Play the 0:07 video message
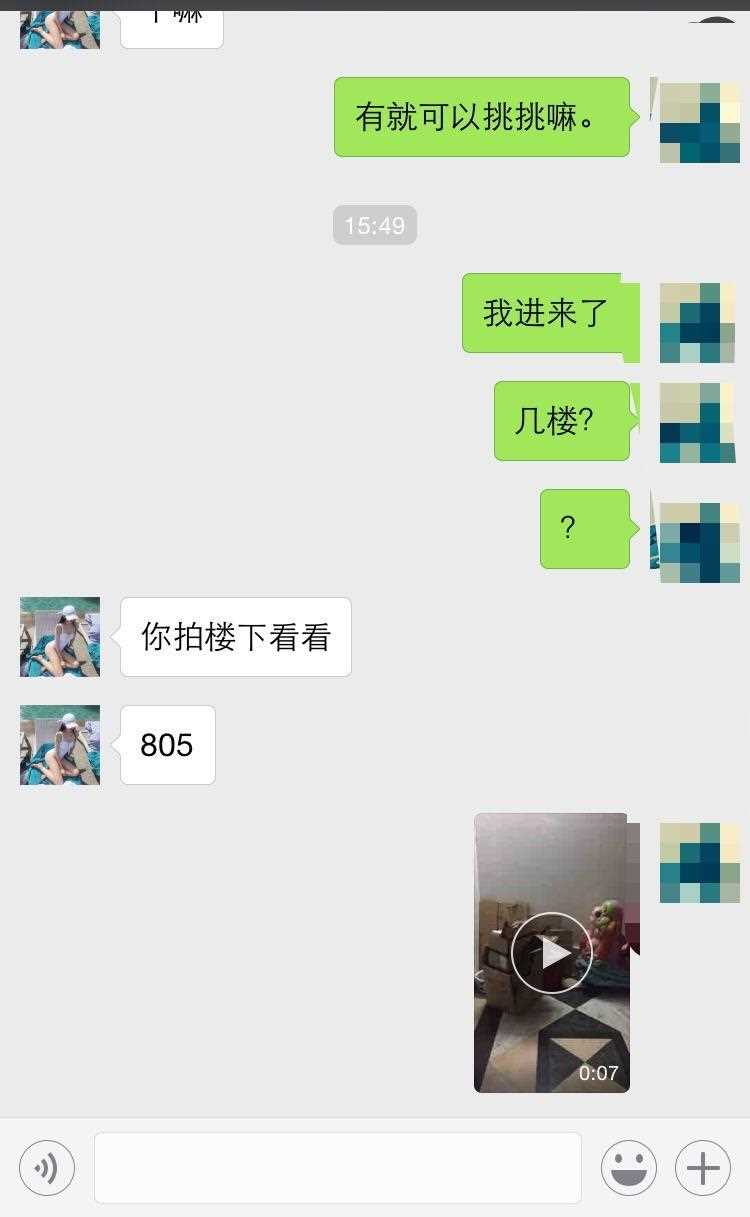This screenshot has height=1217, width=750. 552,952
